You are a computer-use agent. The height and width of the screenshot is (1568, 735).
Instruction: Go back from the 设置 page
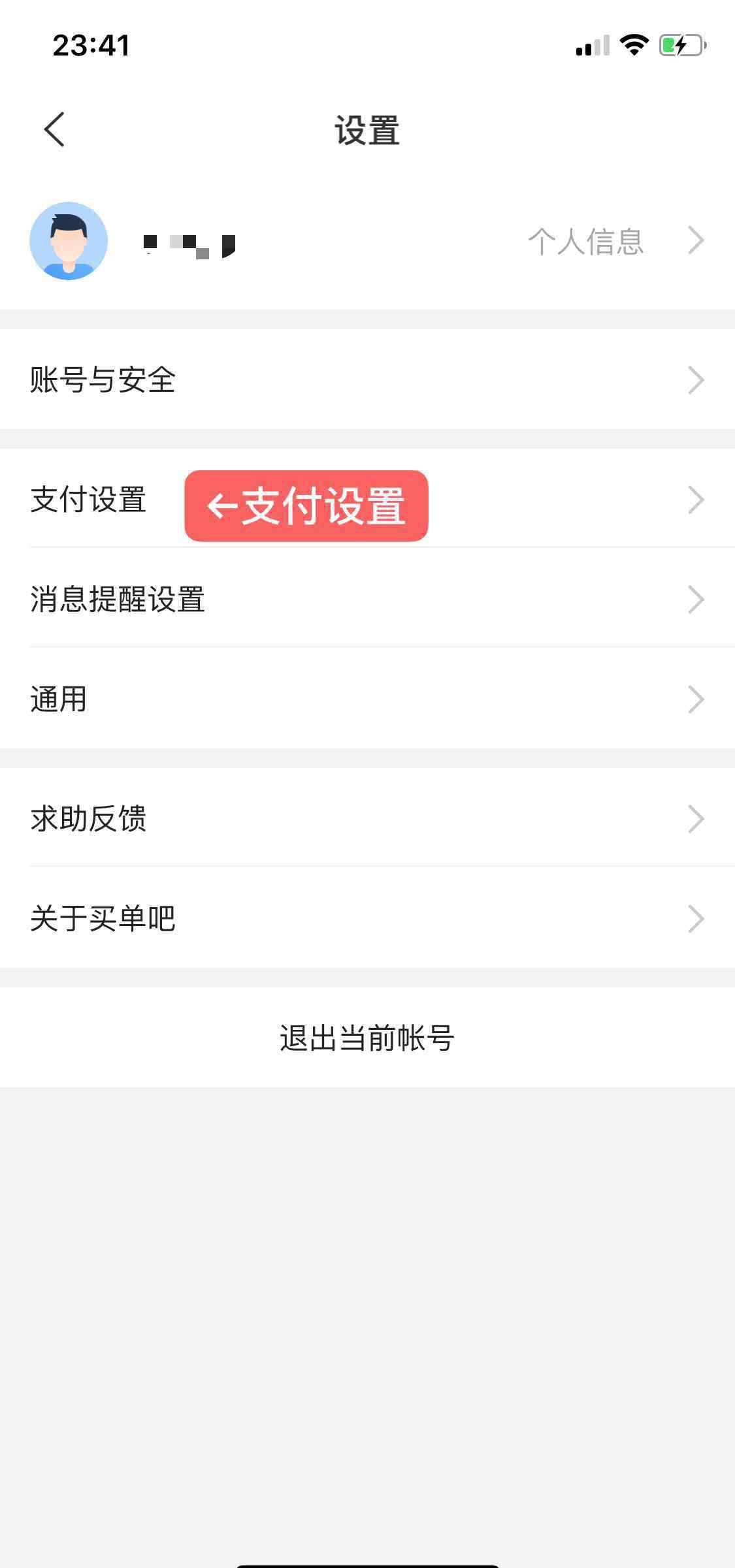click(55, 129)
